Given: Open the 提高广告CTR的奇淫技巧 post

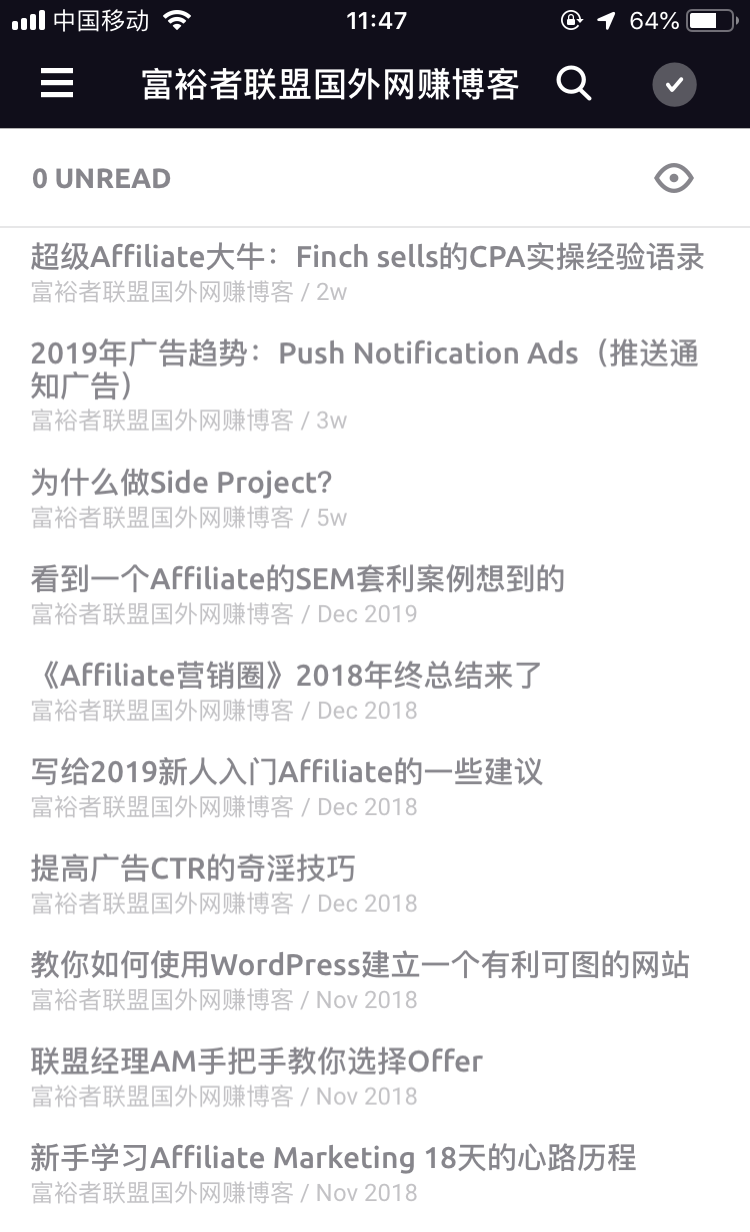Looking at the screenshot, I should (375, 884).
